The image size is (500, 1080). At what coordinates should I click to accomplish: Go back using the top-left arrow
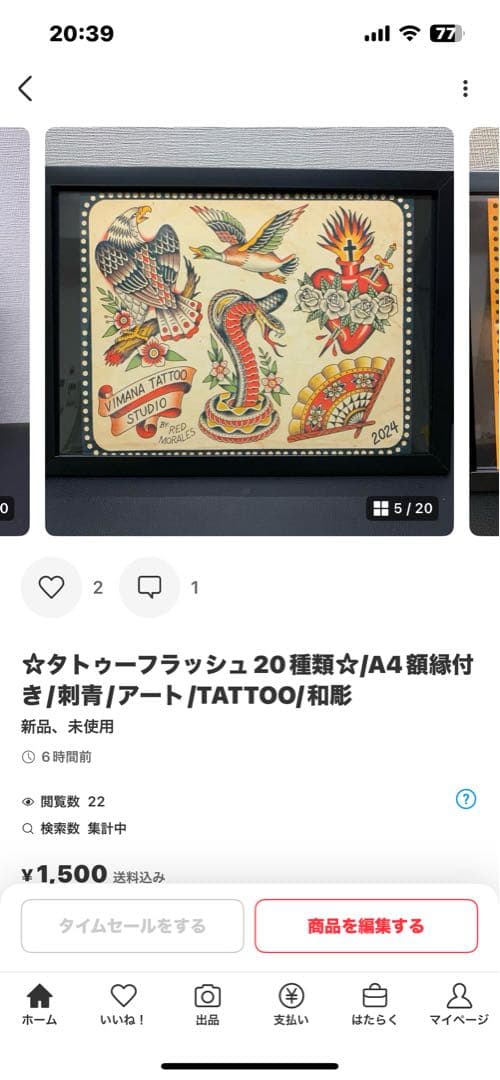[x=25, y=89]
